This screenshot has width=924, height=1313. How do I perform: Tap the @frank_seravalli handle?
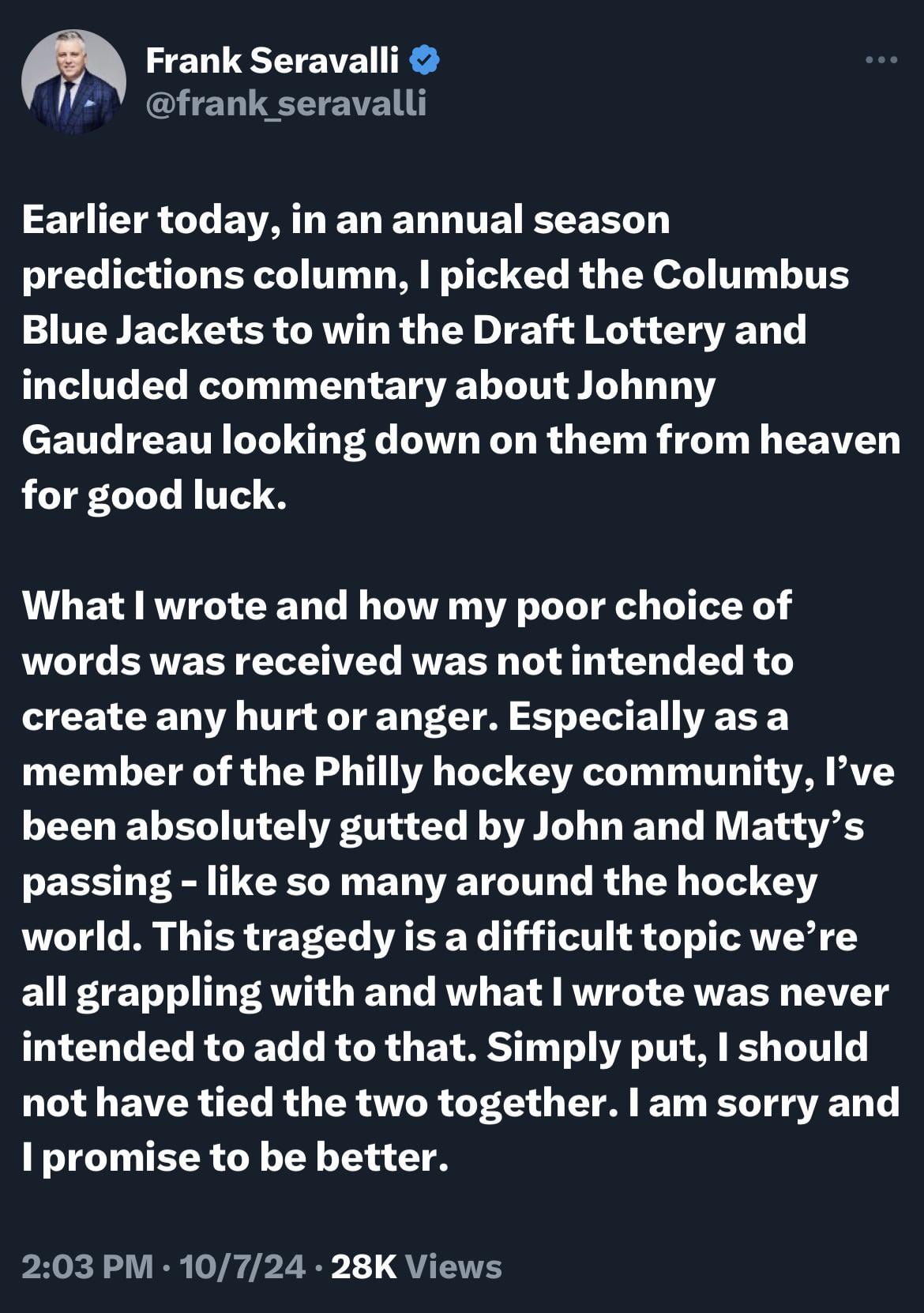286,103
